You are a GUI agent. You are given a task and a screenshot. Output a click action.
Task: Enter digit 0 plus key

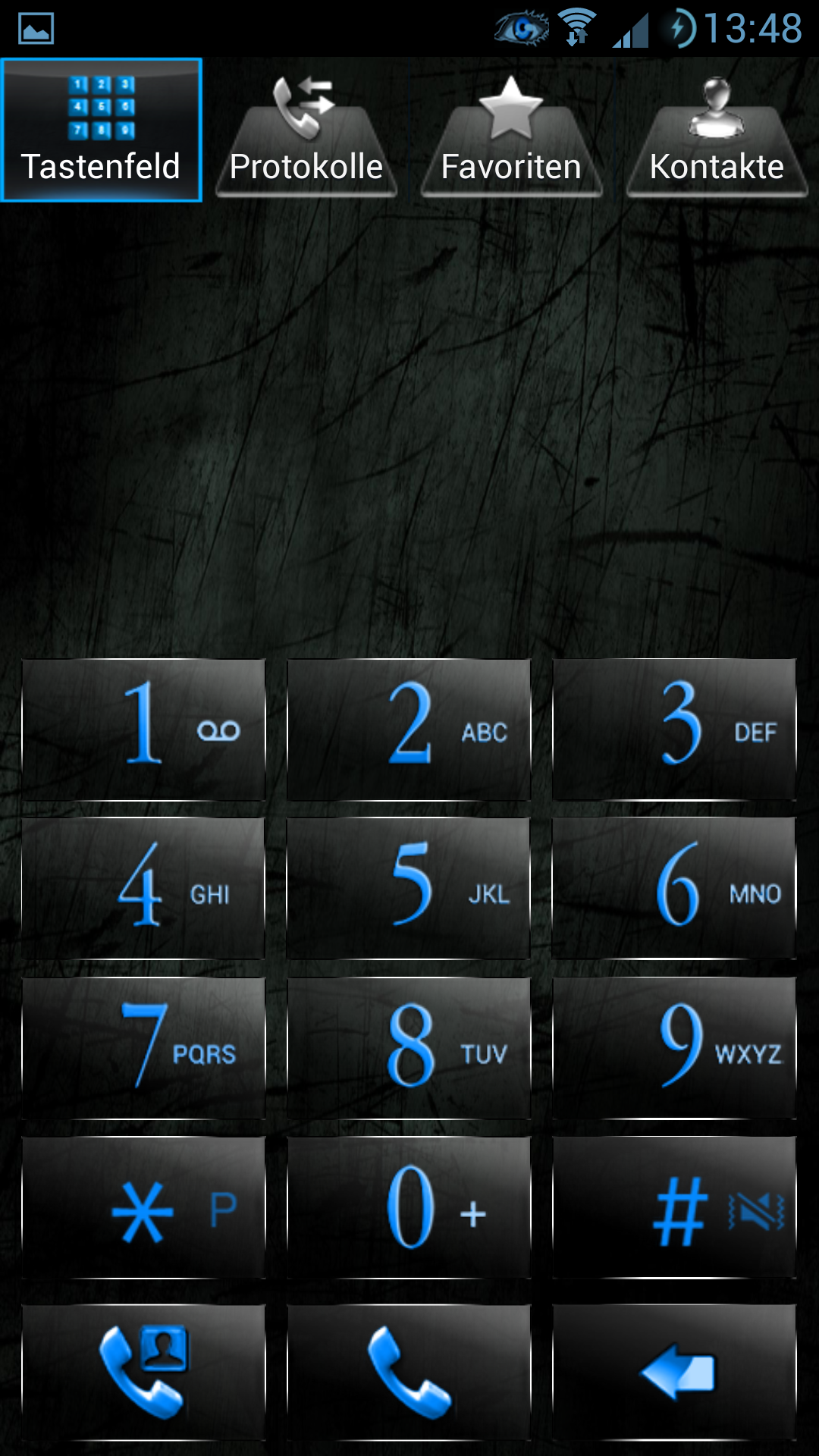pyautogui.click(x=409, y=1207)
